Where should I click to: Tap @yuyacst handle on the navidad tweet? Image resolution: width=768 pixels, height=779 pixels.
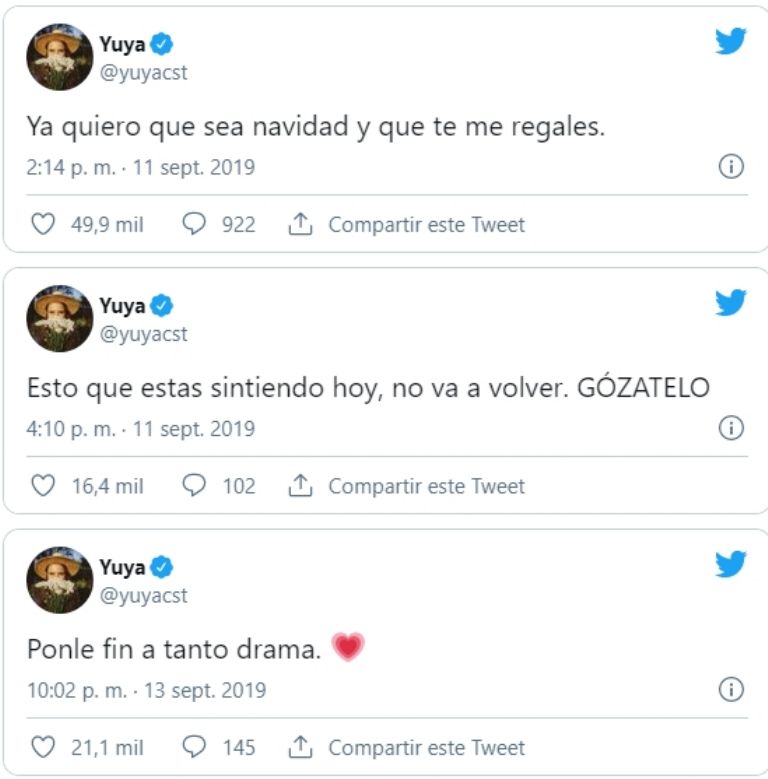(143, 72)
